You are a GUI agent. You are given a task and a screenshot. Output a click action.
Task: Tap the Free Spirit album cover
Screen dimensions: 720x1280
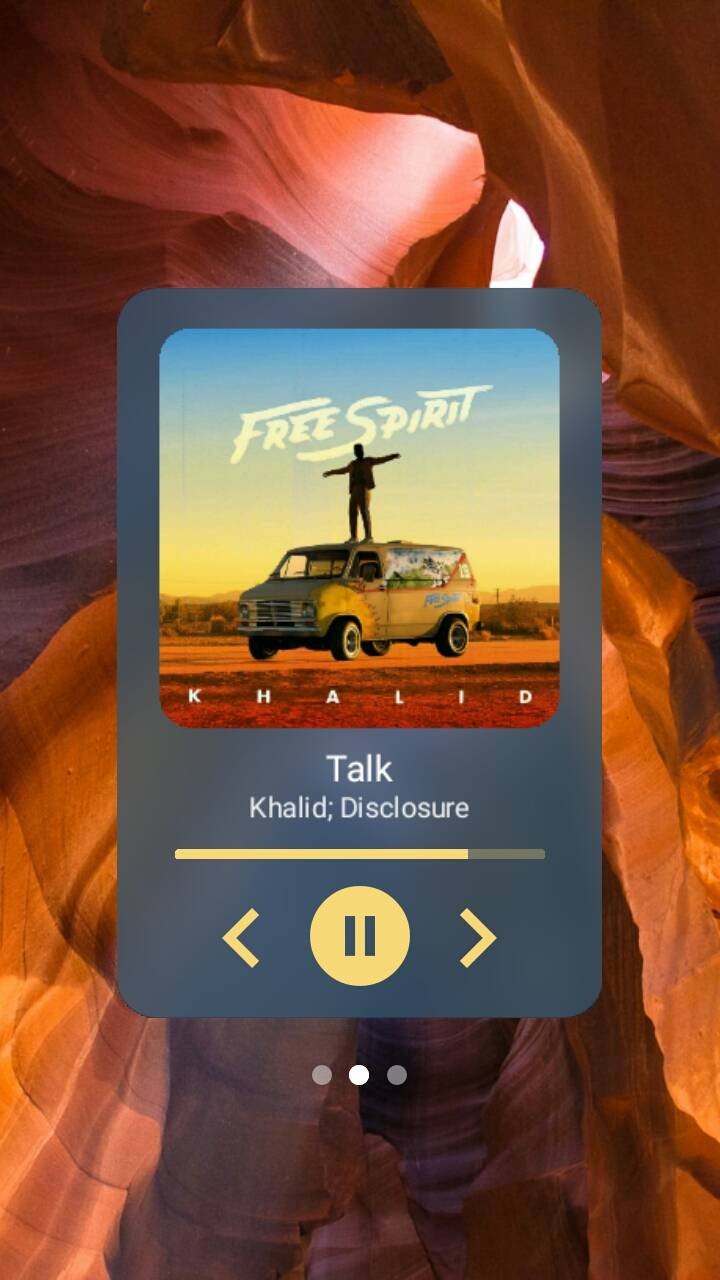click(360, 530)
